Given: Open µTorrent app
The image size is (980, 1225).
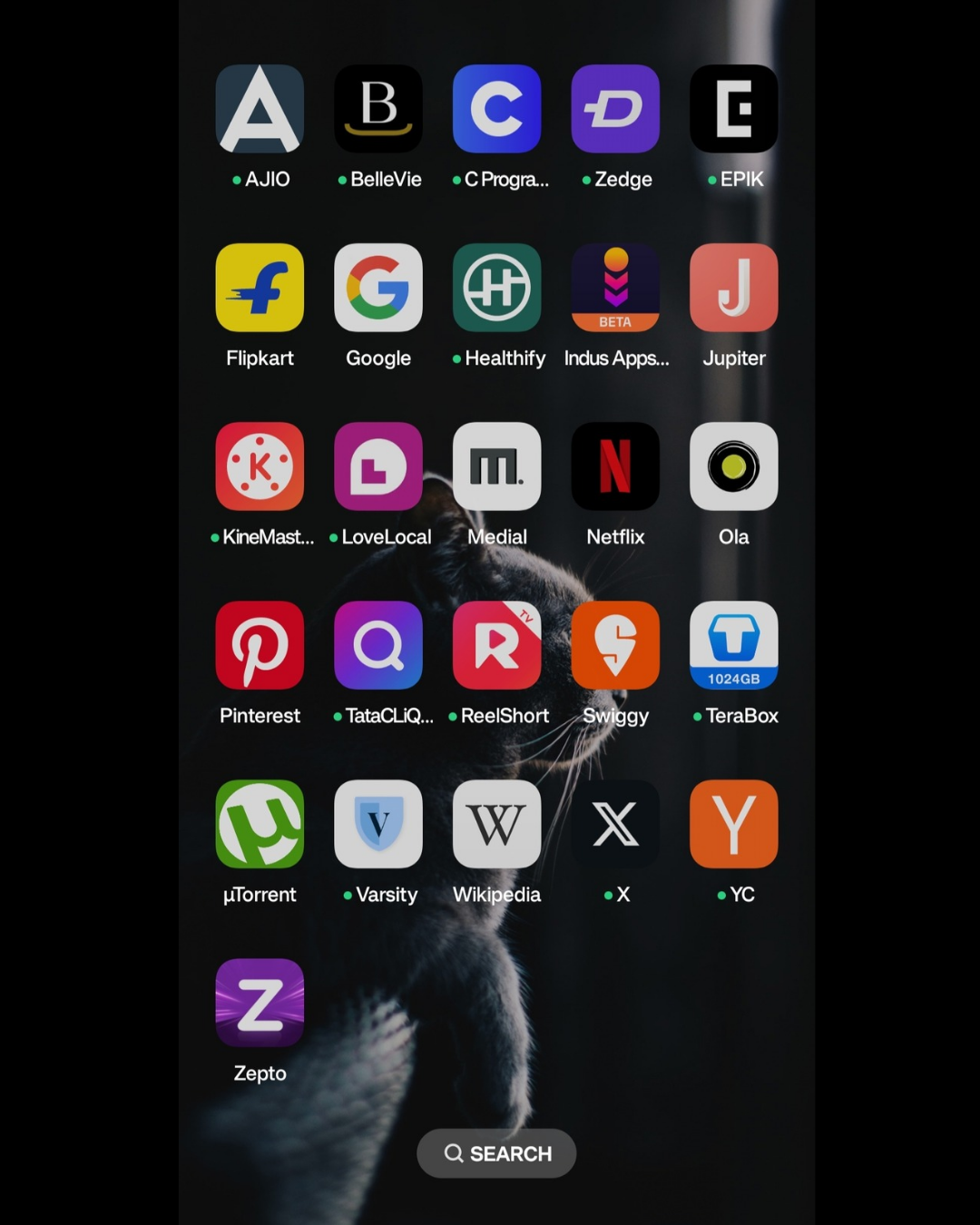Looking at the screenshot, I should [260, 824].
